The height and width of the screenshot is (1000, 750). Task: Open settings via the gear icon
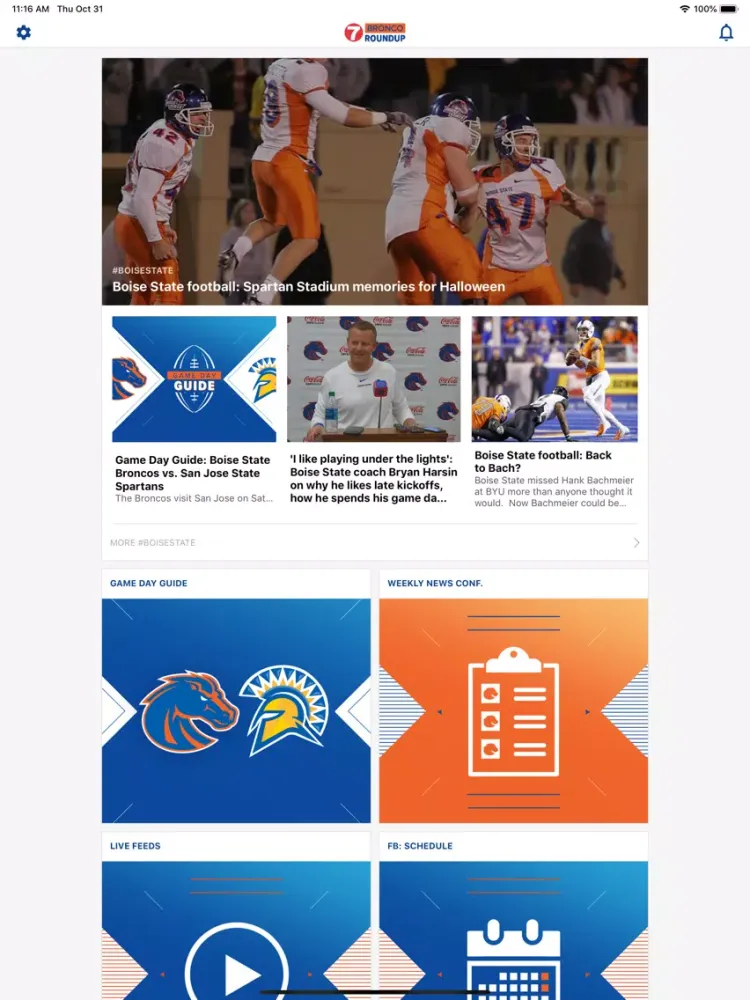[x=23, y=31]
